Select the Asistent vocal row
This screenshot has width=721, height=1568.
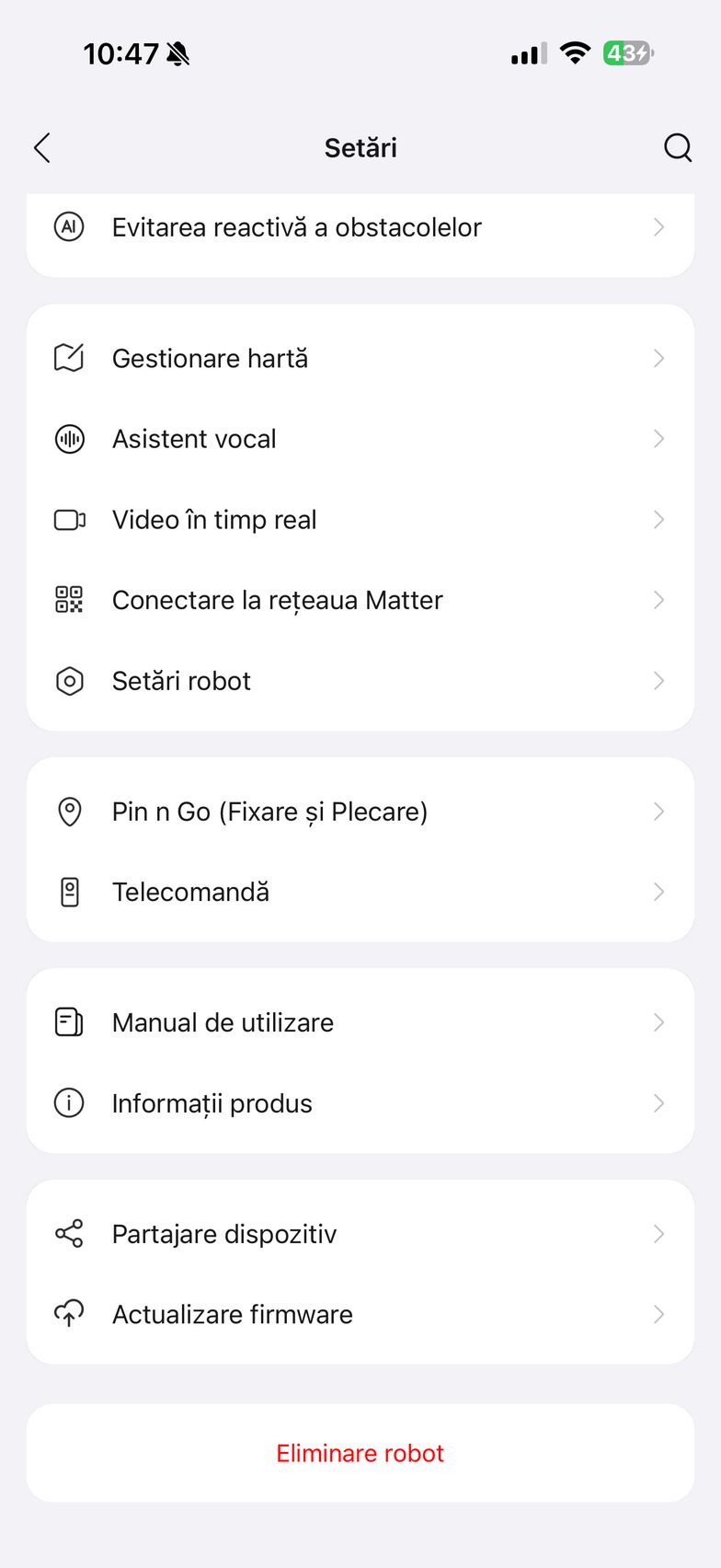point(359,439)
